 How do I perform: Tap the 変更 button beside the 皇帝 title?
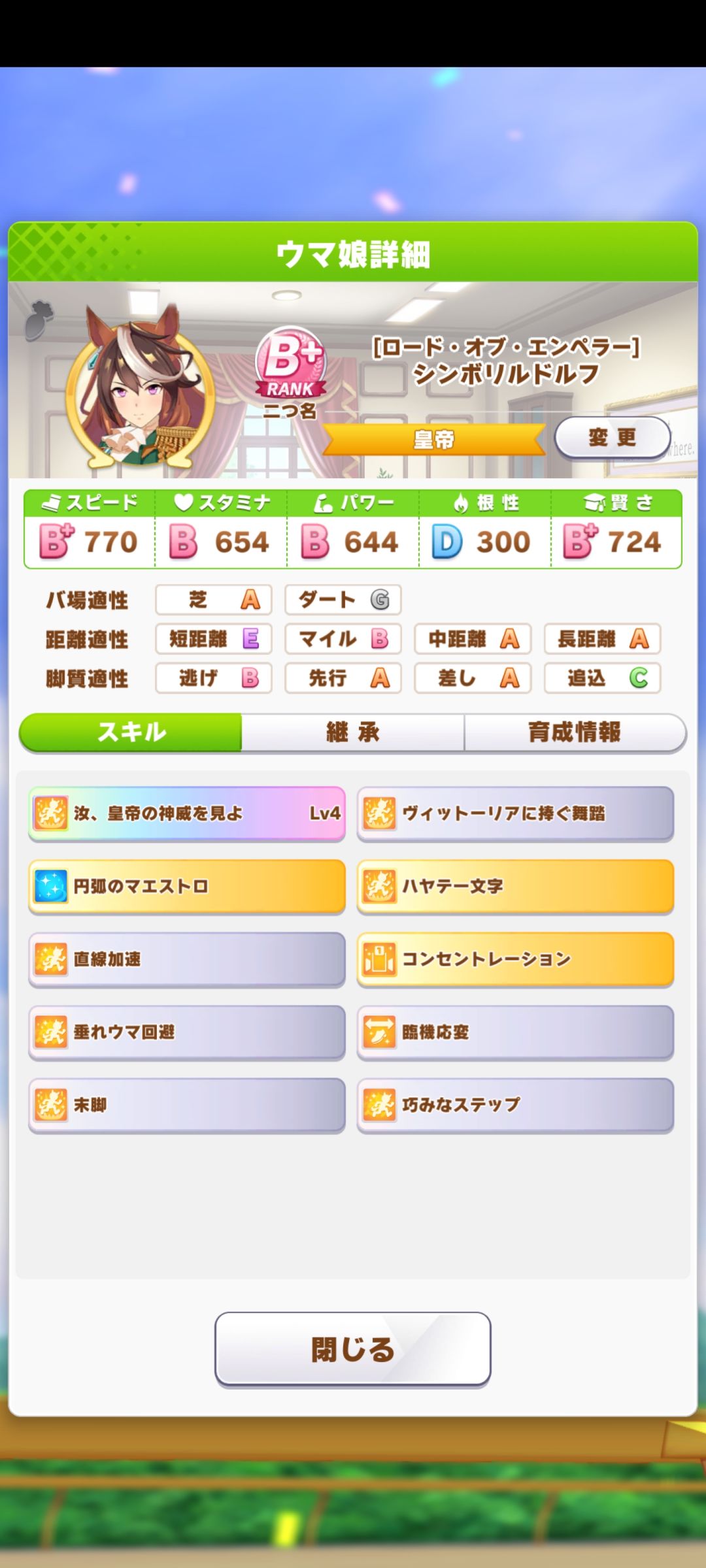pos(613,437)
